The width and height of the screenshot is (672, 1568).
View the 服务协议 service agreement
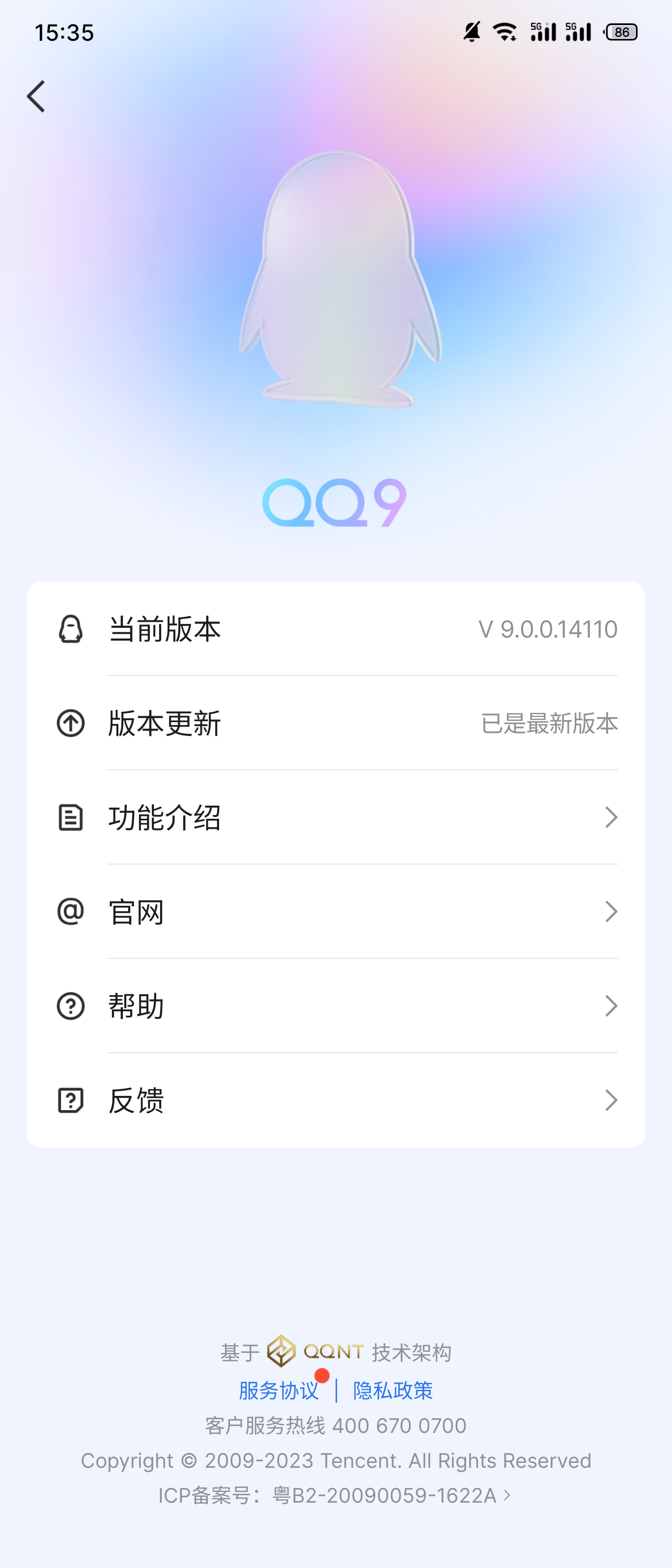279,1391
